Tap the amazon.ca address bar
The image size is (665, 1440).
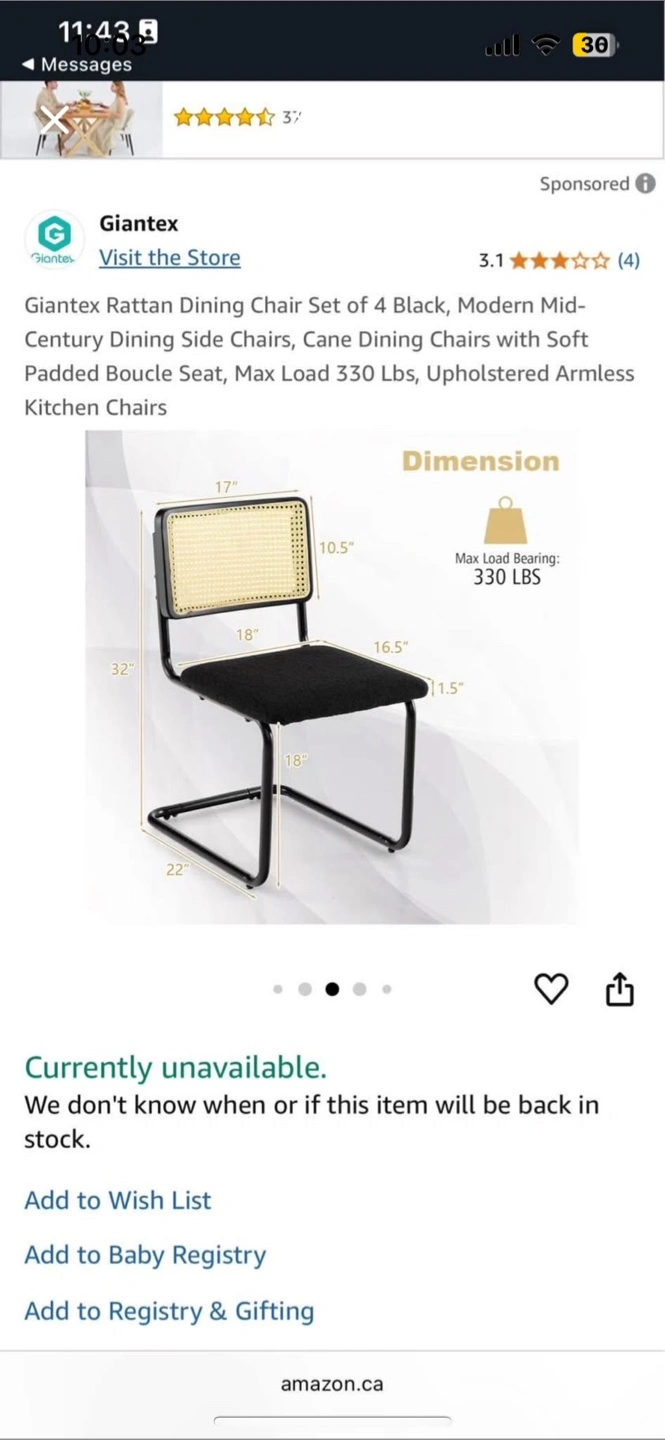[332, 1384]
